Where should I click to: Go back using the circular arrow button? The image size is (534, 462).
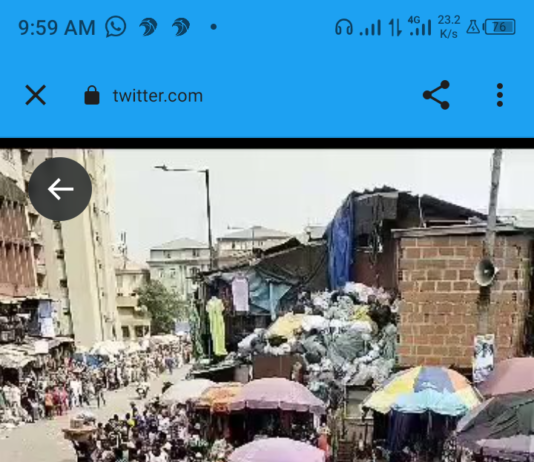tap(60, 189)
